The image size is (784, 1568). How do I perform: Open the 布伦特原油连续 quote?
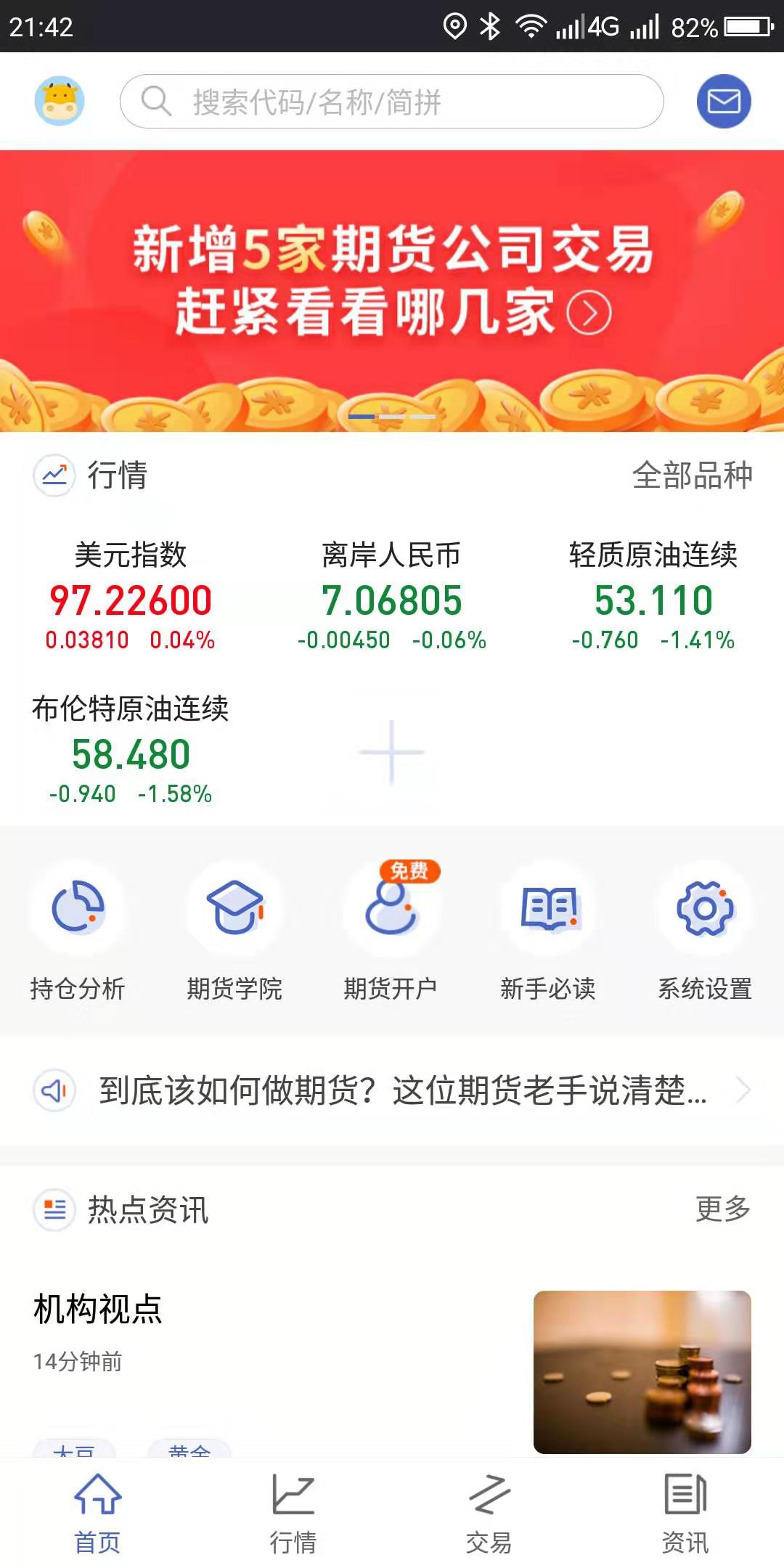pos(131,749)
